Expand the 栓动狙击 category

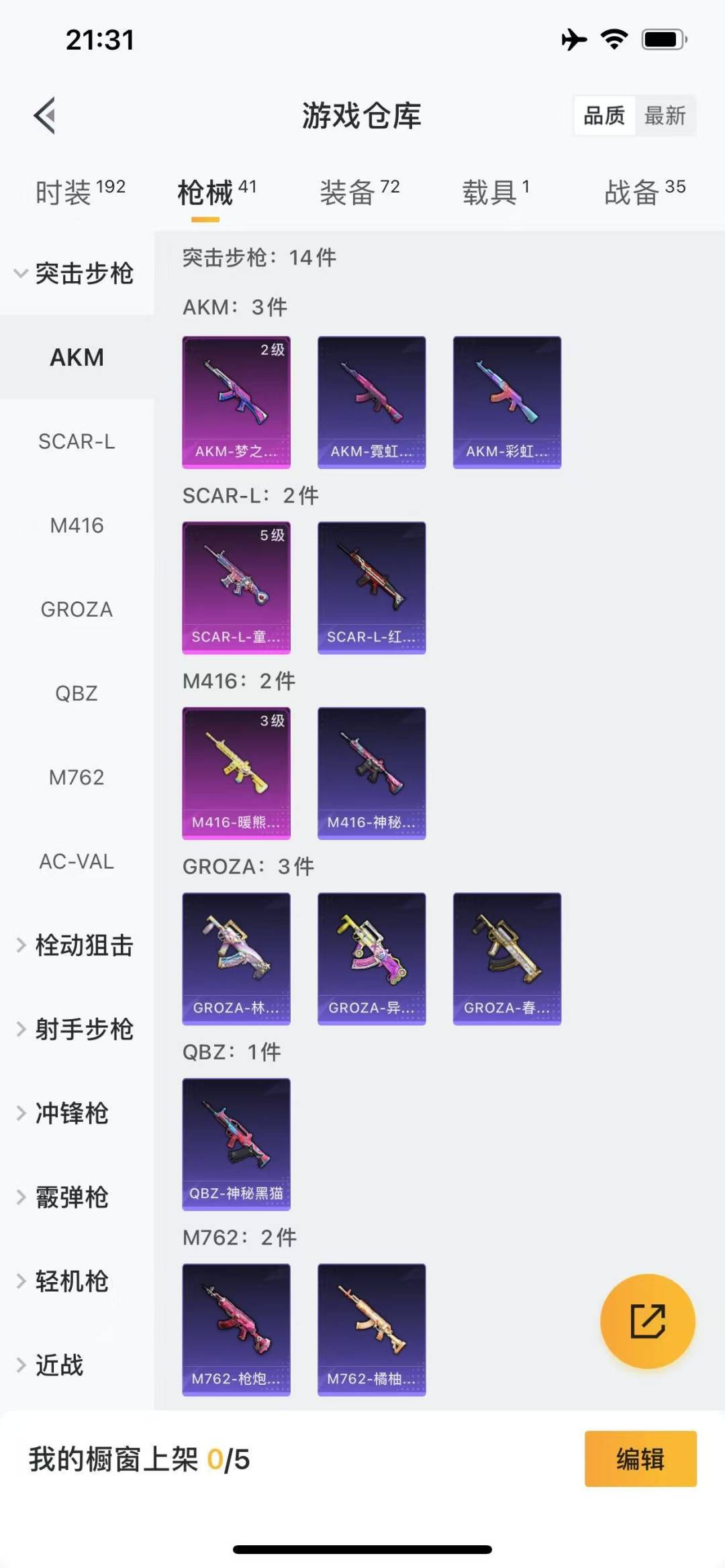(x=75, y=945)
